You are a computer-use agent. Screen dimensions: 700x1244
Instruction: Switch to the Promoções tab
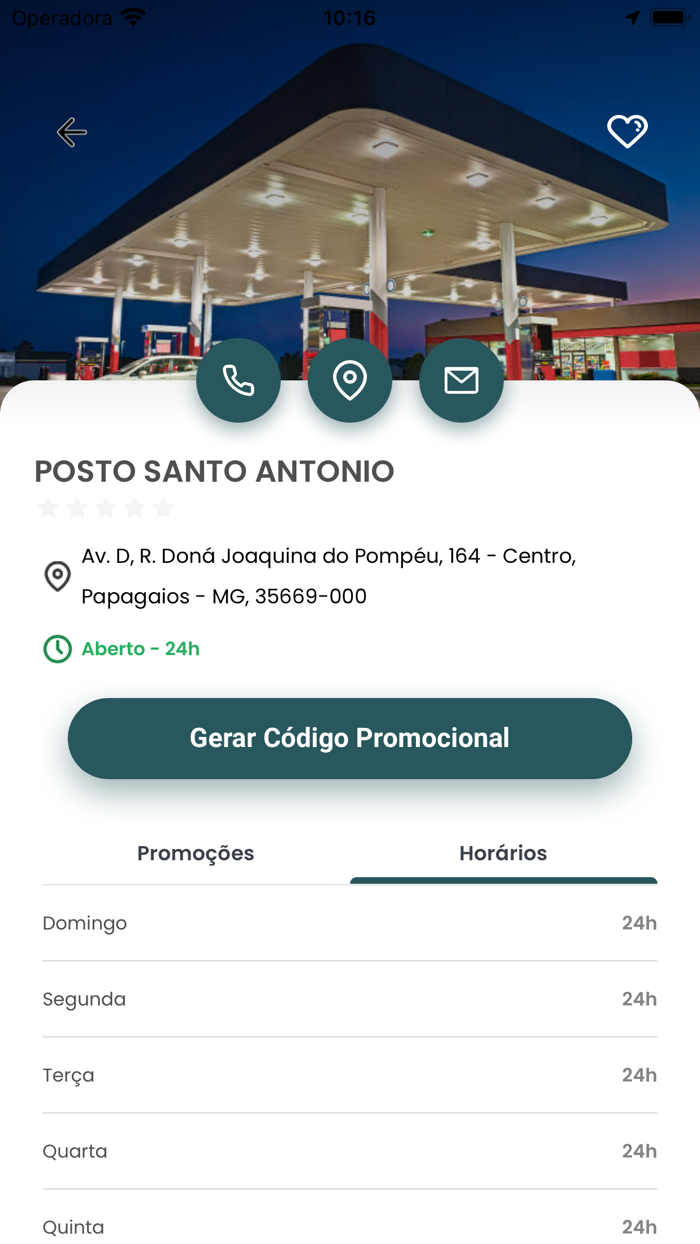coord(196,853)
